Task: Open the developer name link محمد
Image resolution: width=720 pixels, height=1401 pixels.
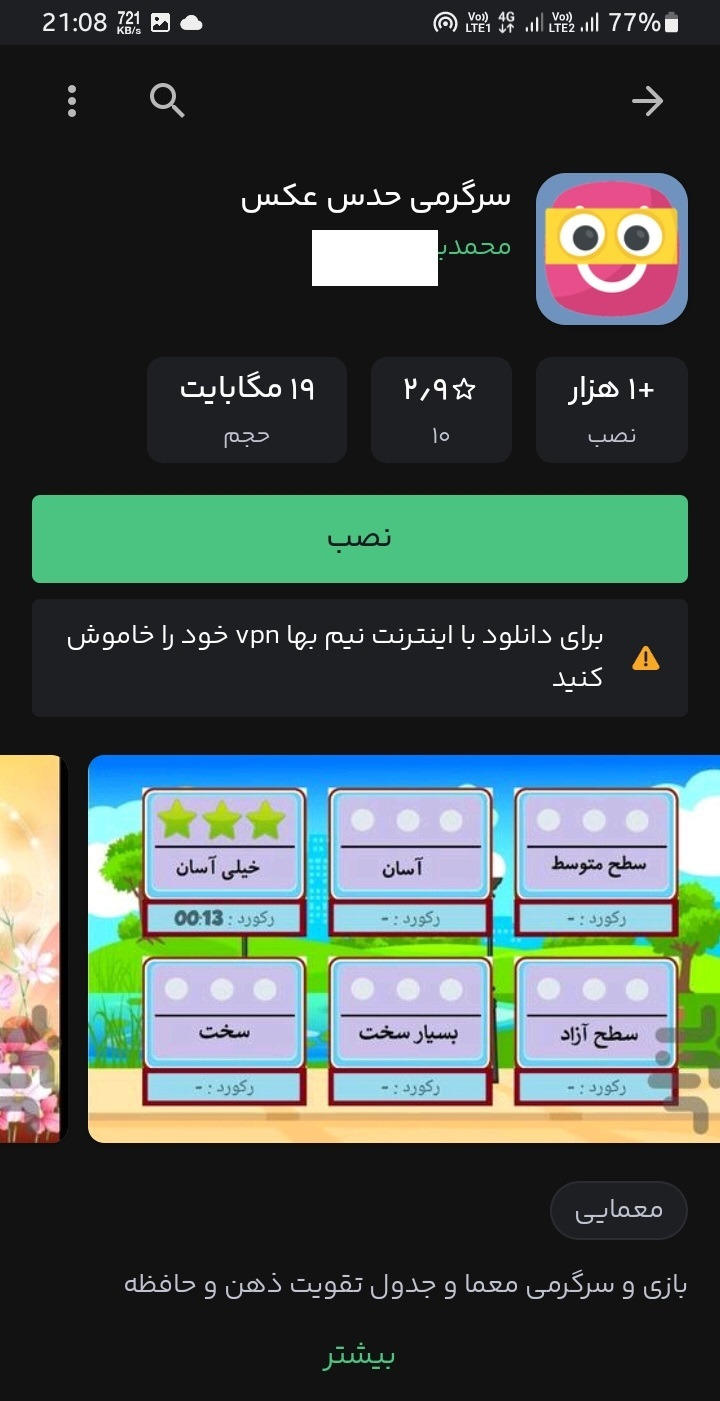Action: click(476, 246)
